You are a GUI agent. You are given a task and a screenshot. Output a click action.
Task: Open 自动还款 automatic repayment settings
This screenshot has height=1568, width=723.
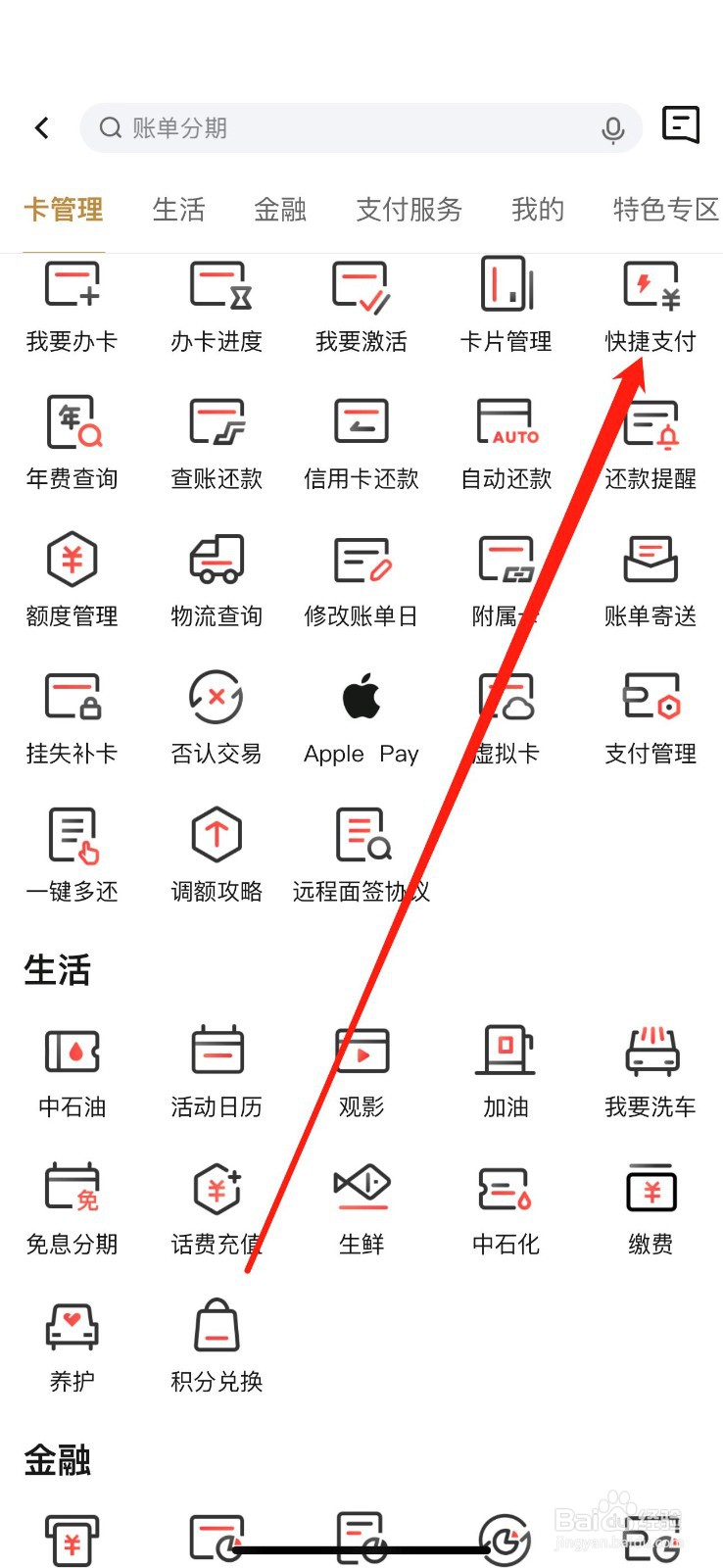[505, 441]
